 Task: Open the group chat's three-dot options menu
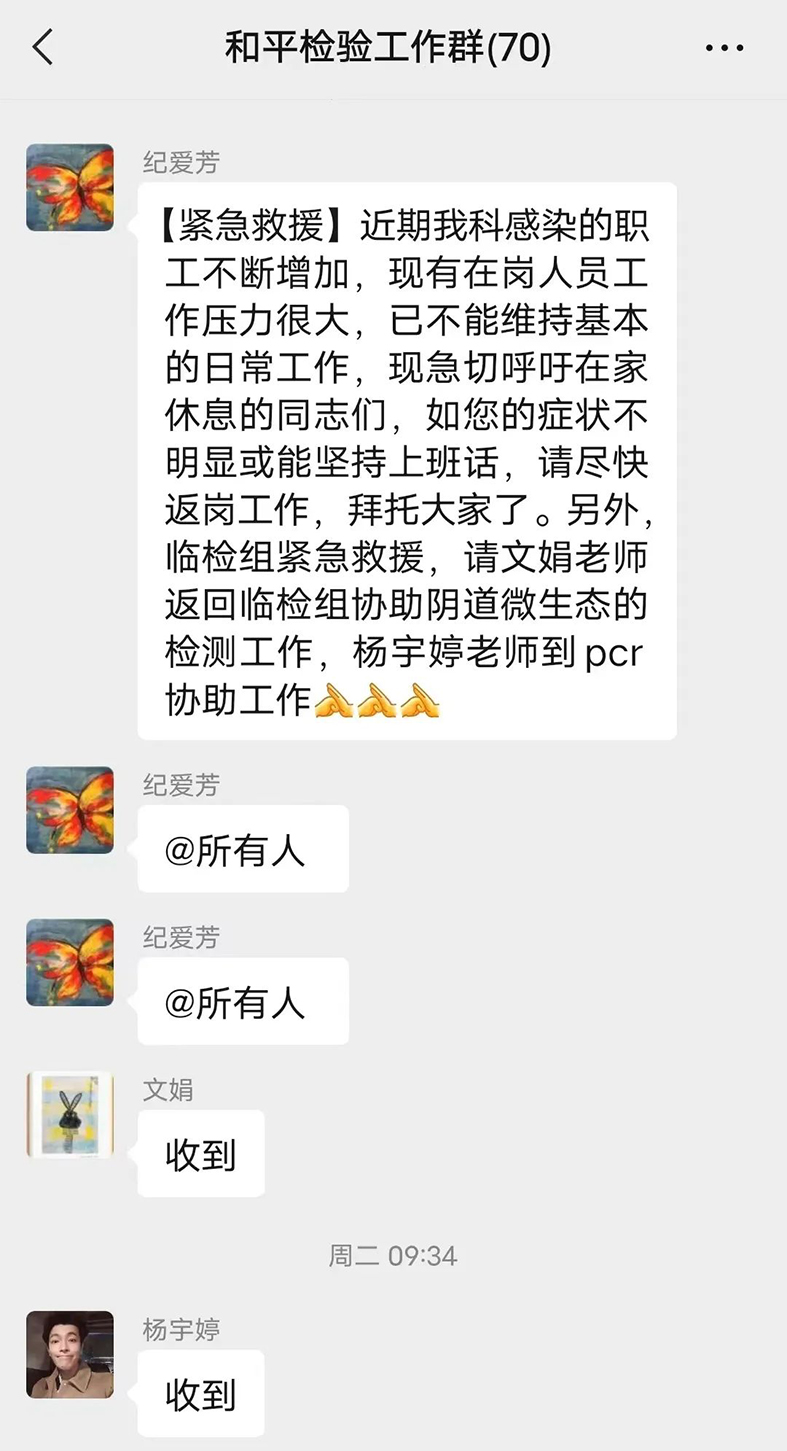pyautogui.click(x=725, y=48)
